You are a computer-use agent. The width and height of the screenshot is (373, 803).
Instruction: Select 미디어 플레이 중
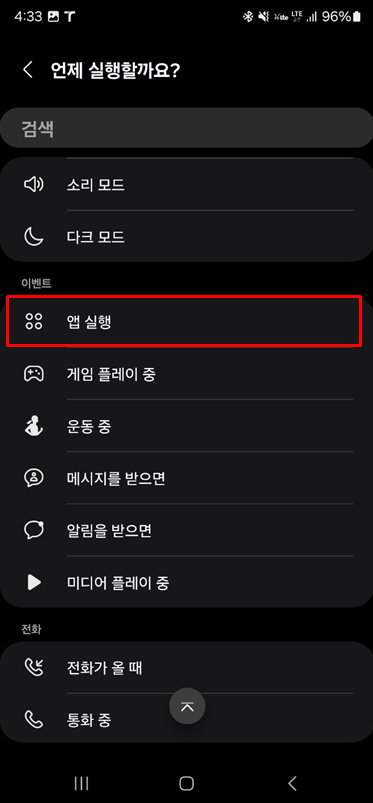[x=186, y=582]
